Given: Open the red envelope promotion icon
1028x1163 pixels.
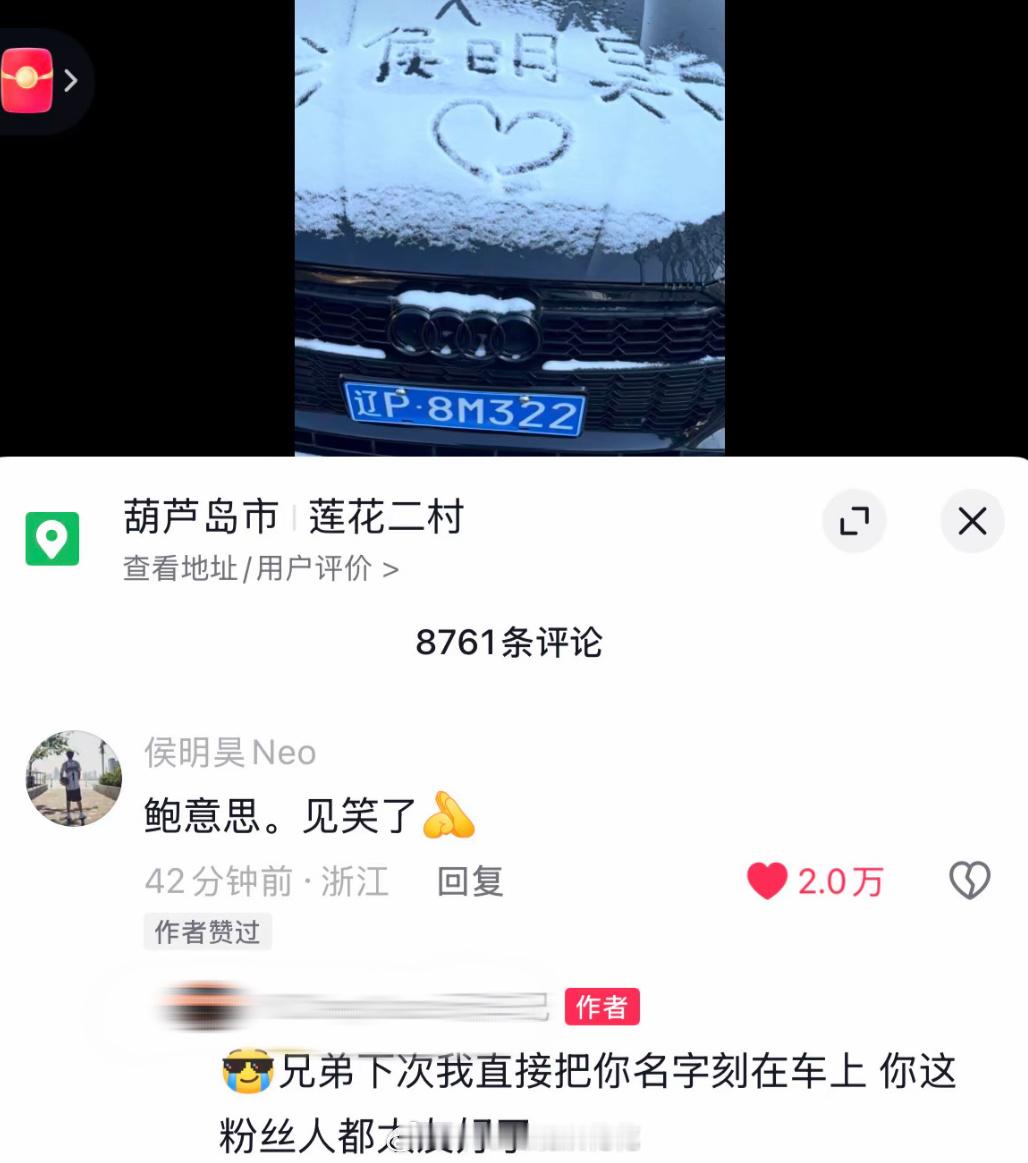Looking at the screenshot, I should click(x=28, y=80).
